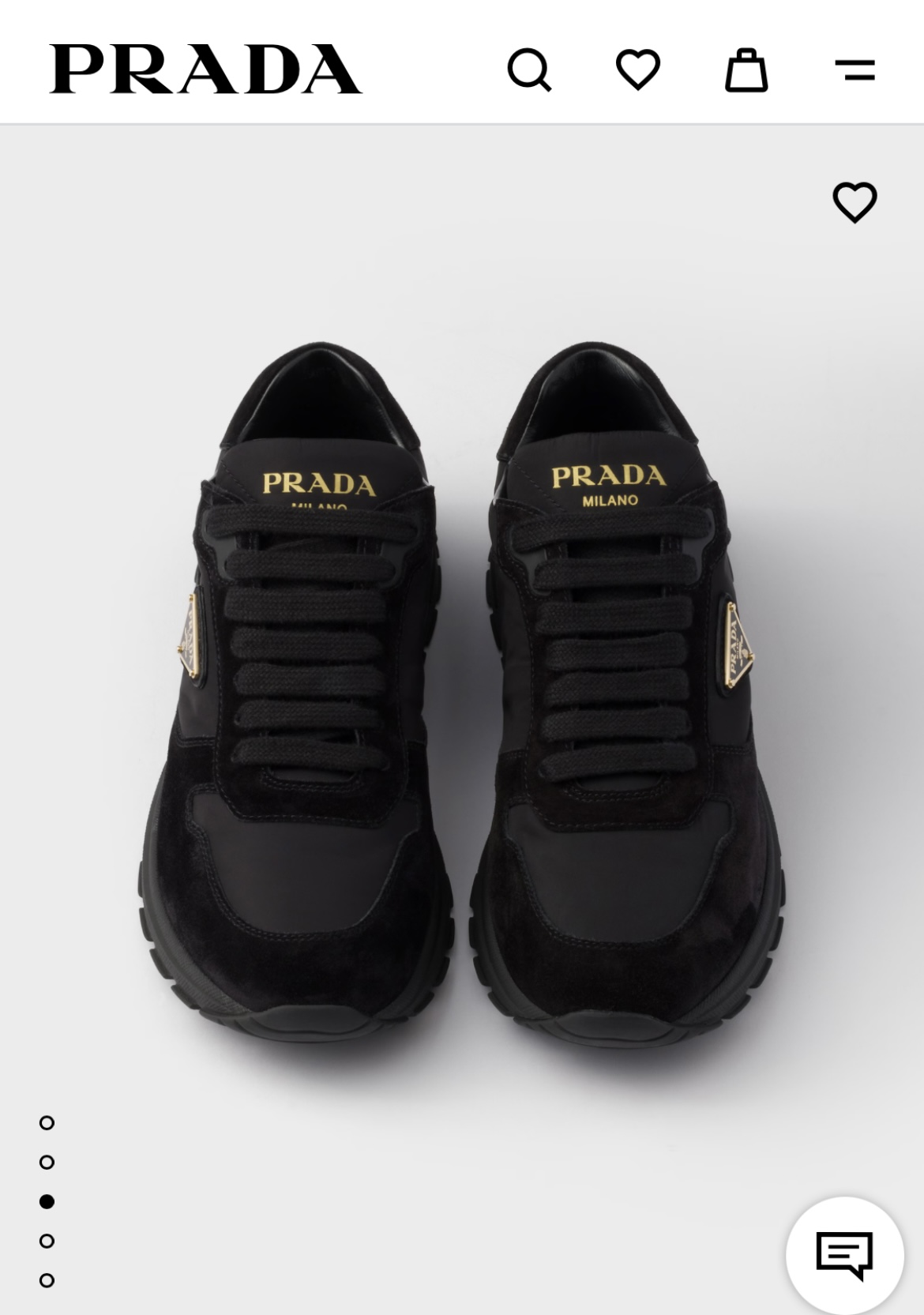Viewport: 924px width, 1315px height.
Task: Go to the fifth image dot
Action: [47, 1280]
